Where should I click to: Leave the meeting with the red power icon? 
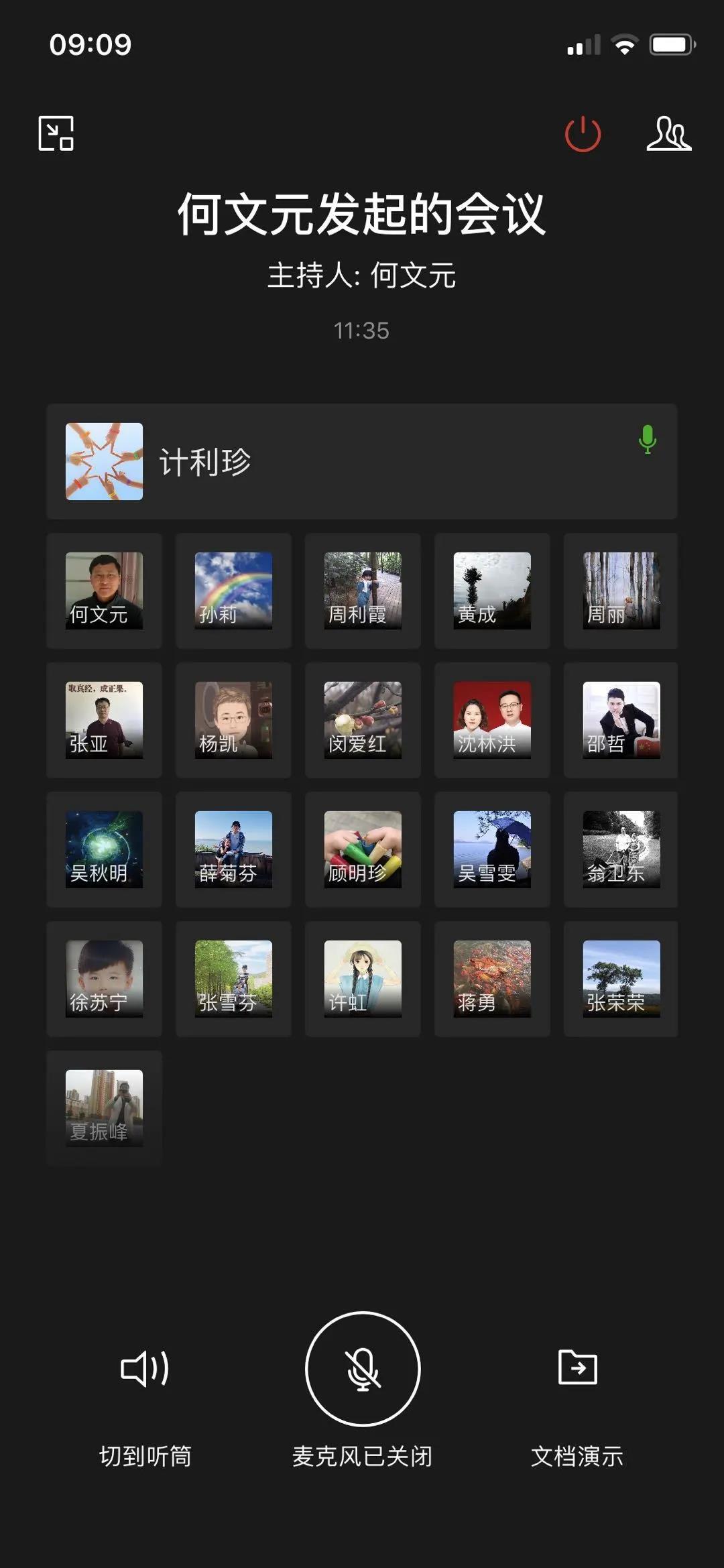pyautogui.click(x=583, y=133)
